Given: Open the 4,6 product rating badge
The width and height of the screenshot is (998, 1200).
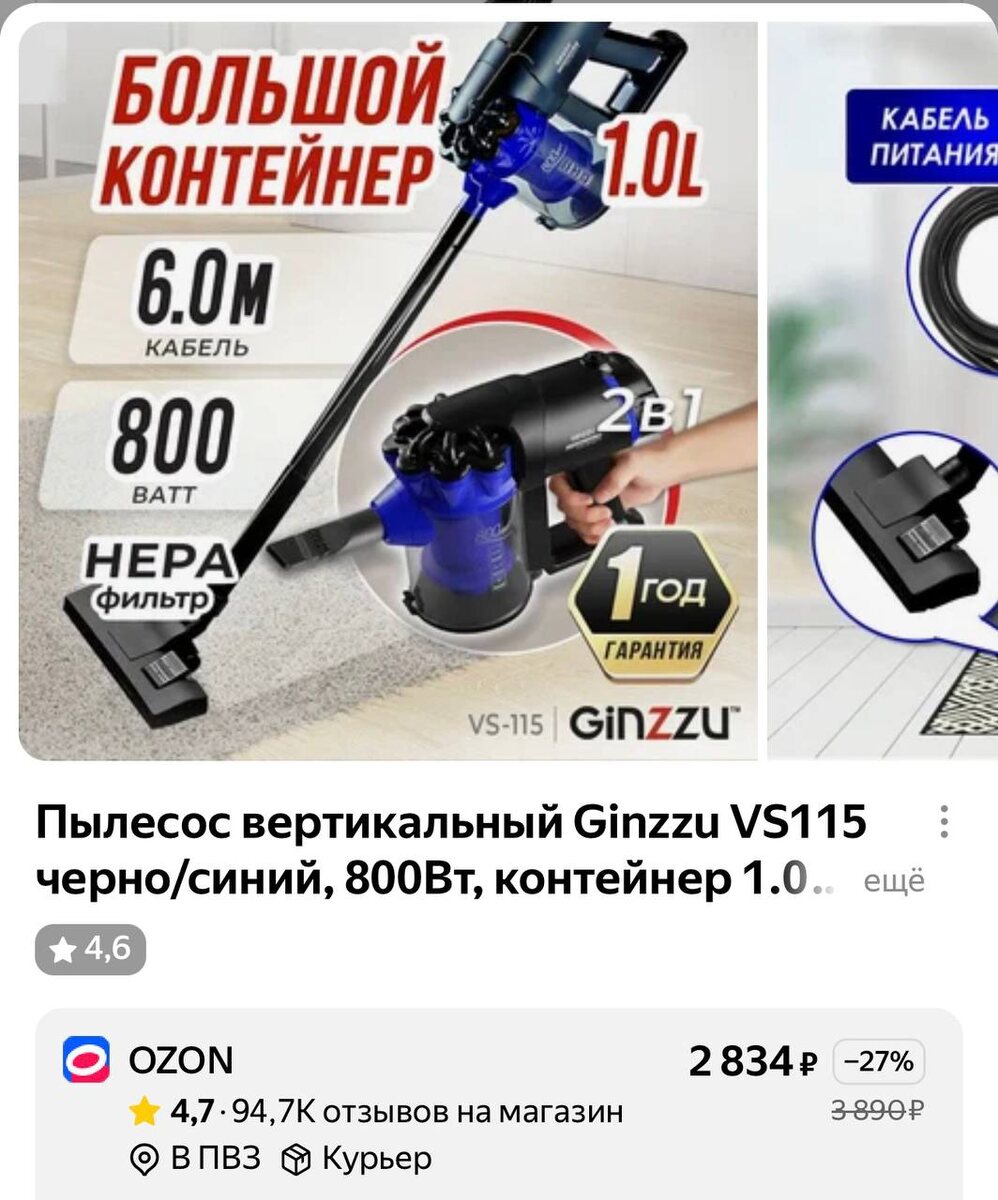Looking at the screenshot, I should coord(91,948).
